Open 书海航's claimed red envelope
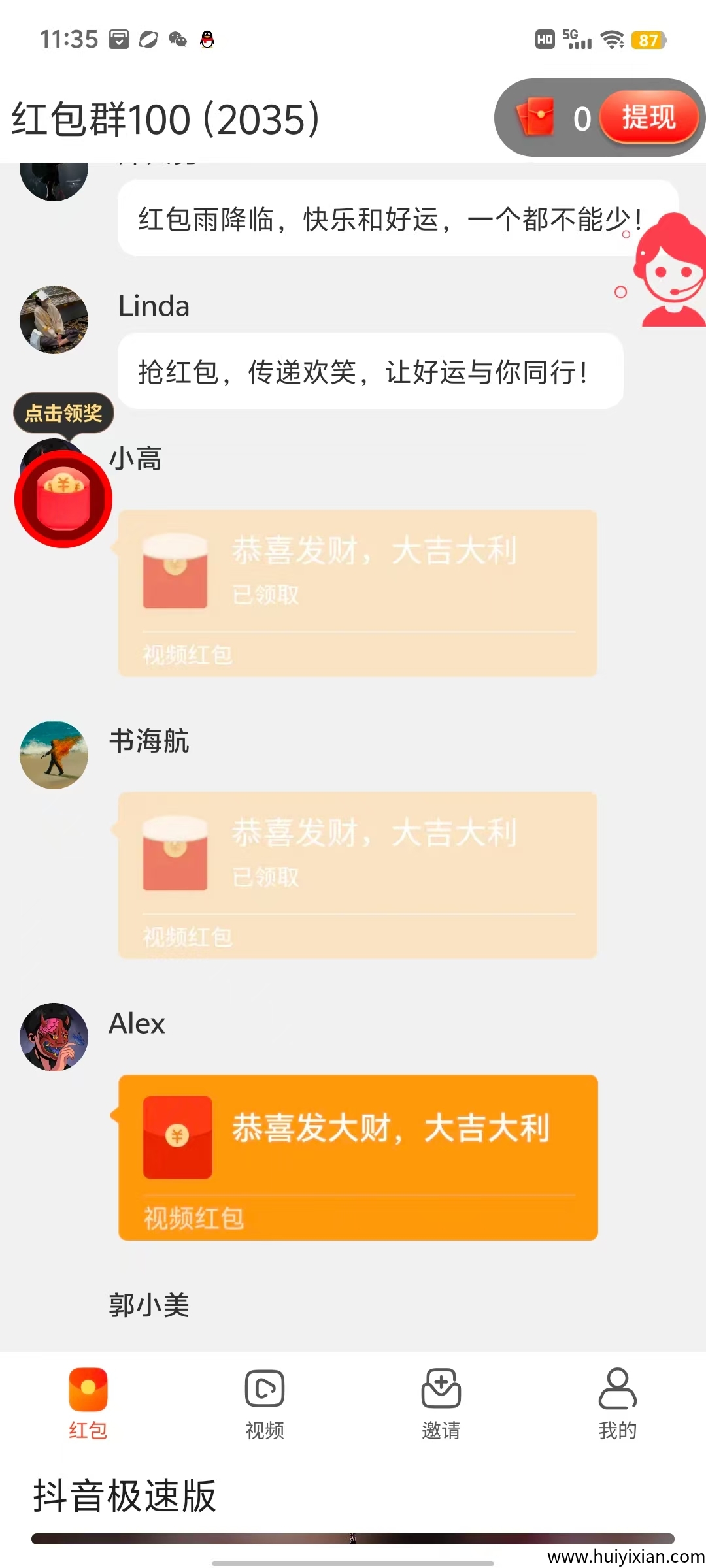Image resolution: width=706 pixels, height=1568 pixels. point(358,875)
